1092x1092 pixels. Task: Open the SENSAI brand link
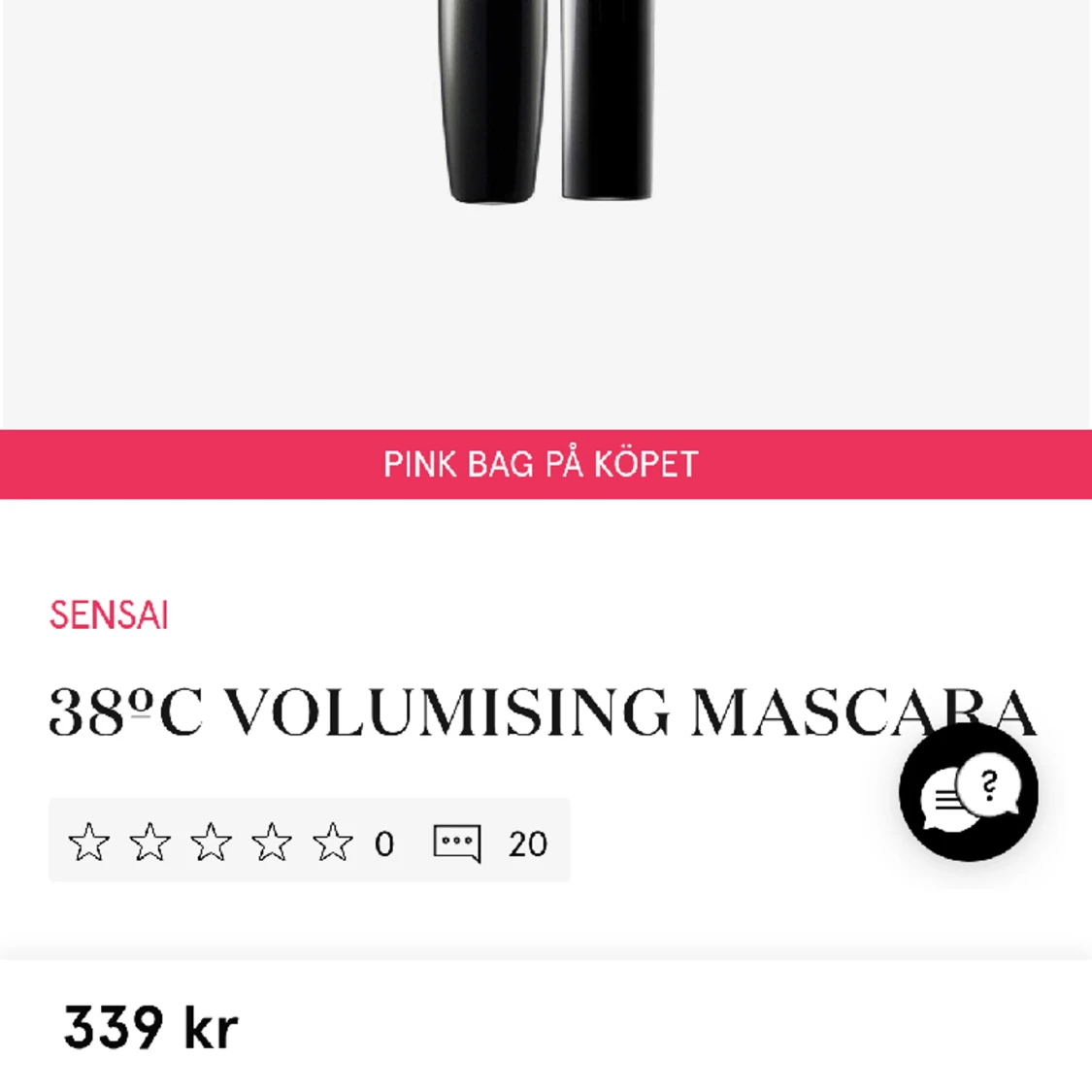pyautogui.click(x=109, y=615)
